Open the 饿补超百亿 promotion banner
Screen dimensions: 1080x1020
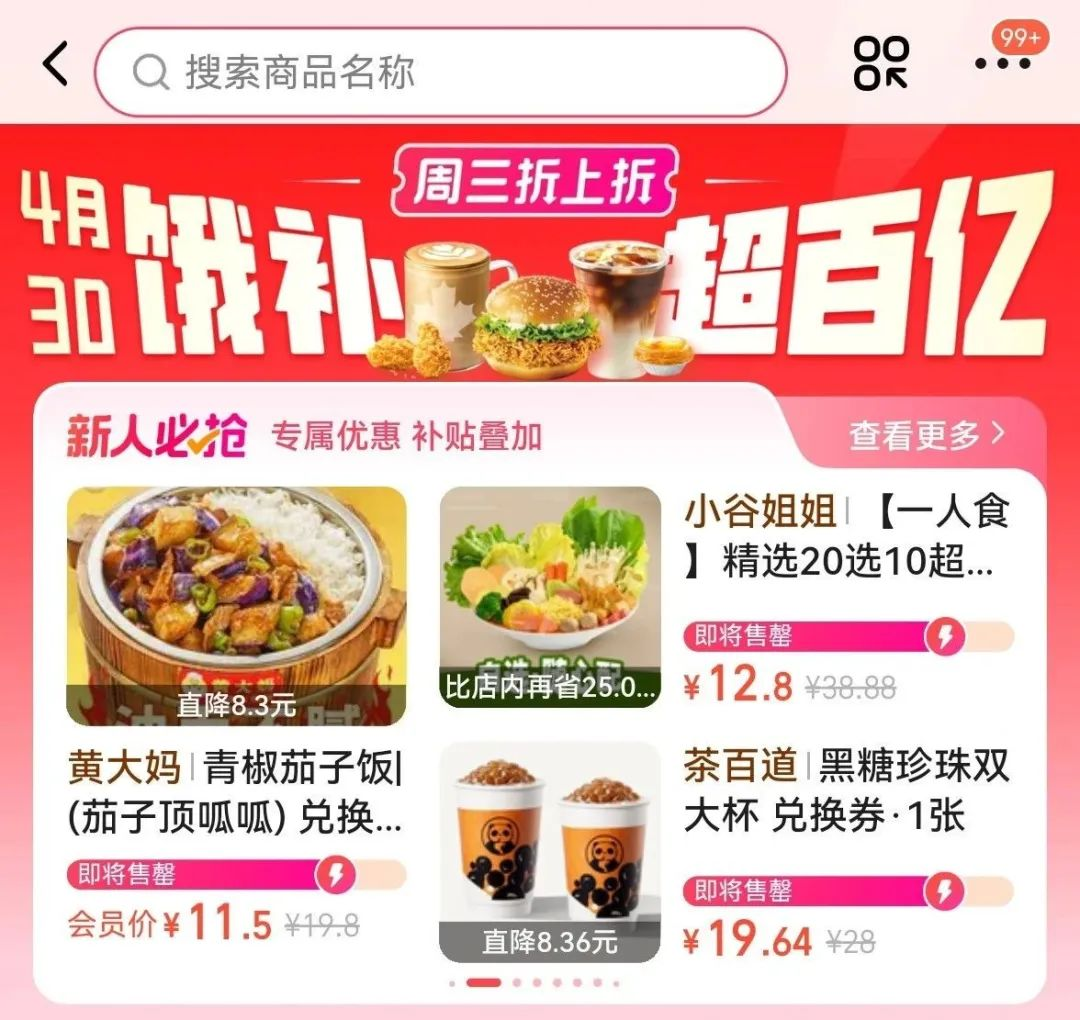[x=540, y=260]
